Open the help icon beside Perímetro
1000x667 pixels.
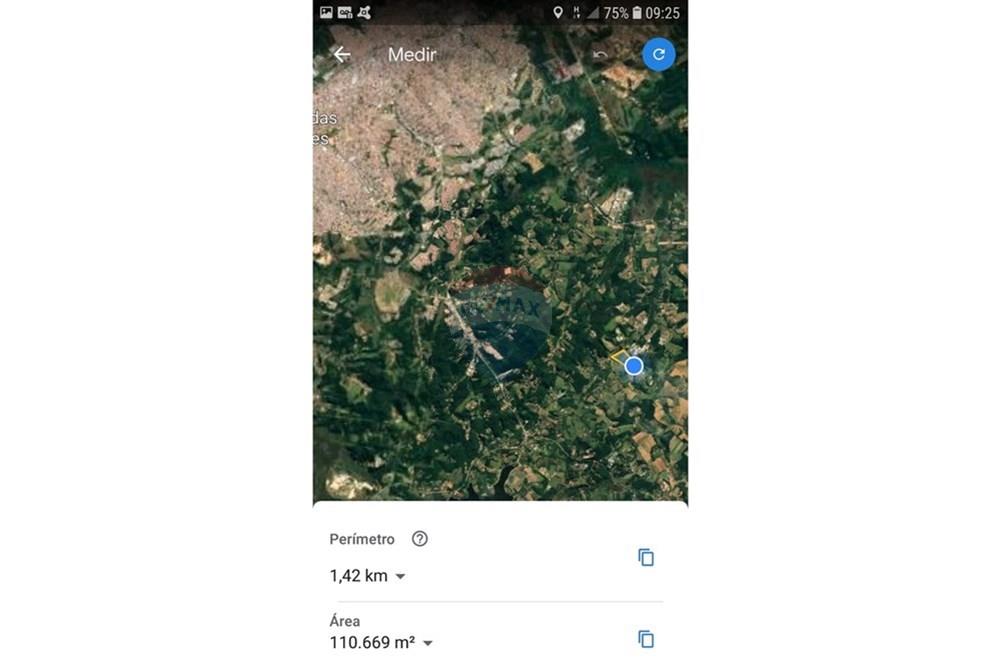[420, 539]
